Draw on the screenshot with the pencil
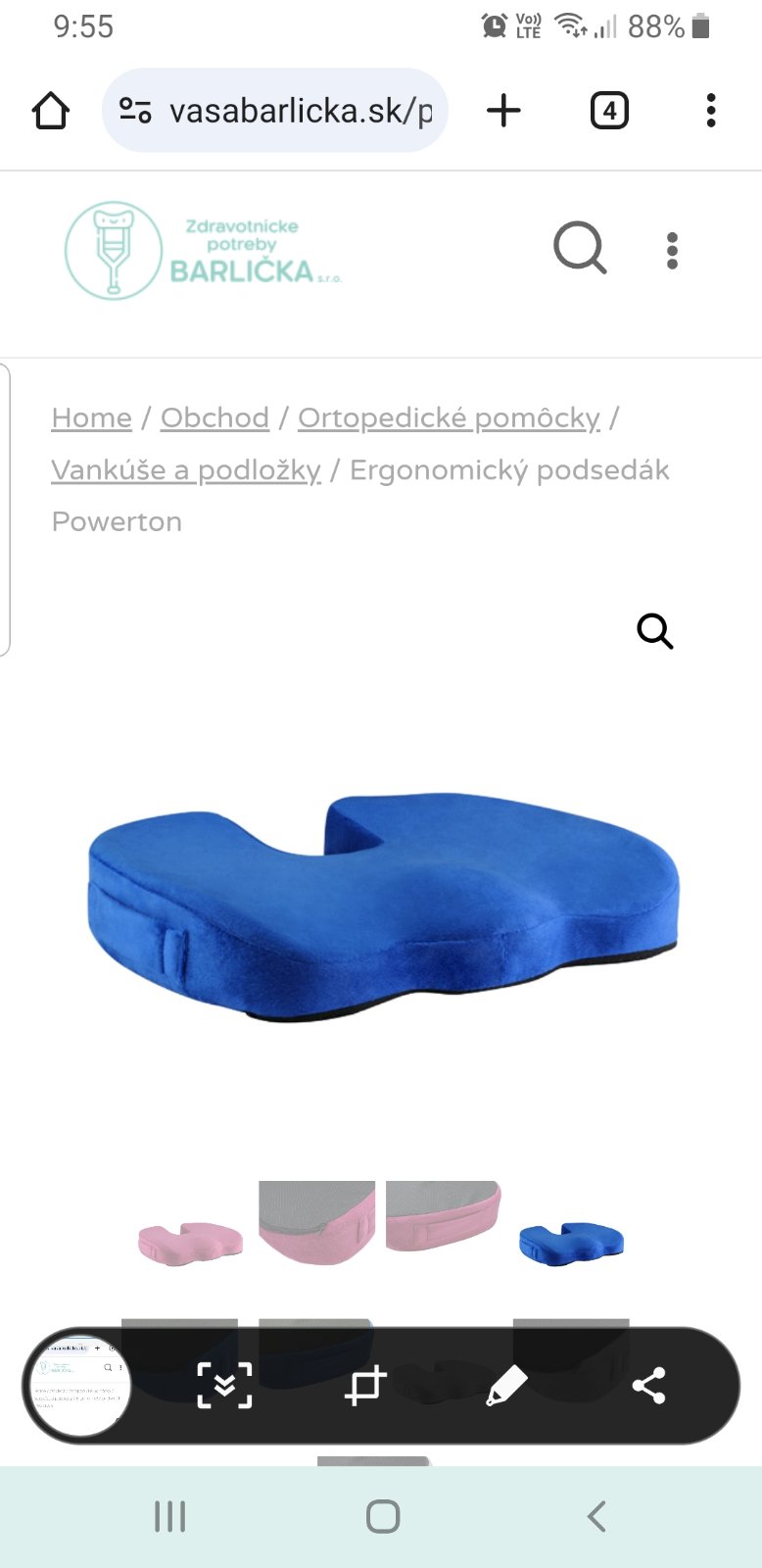This screenshot has width=762, height=1568. 506,1386
